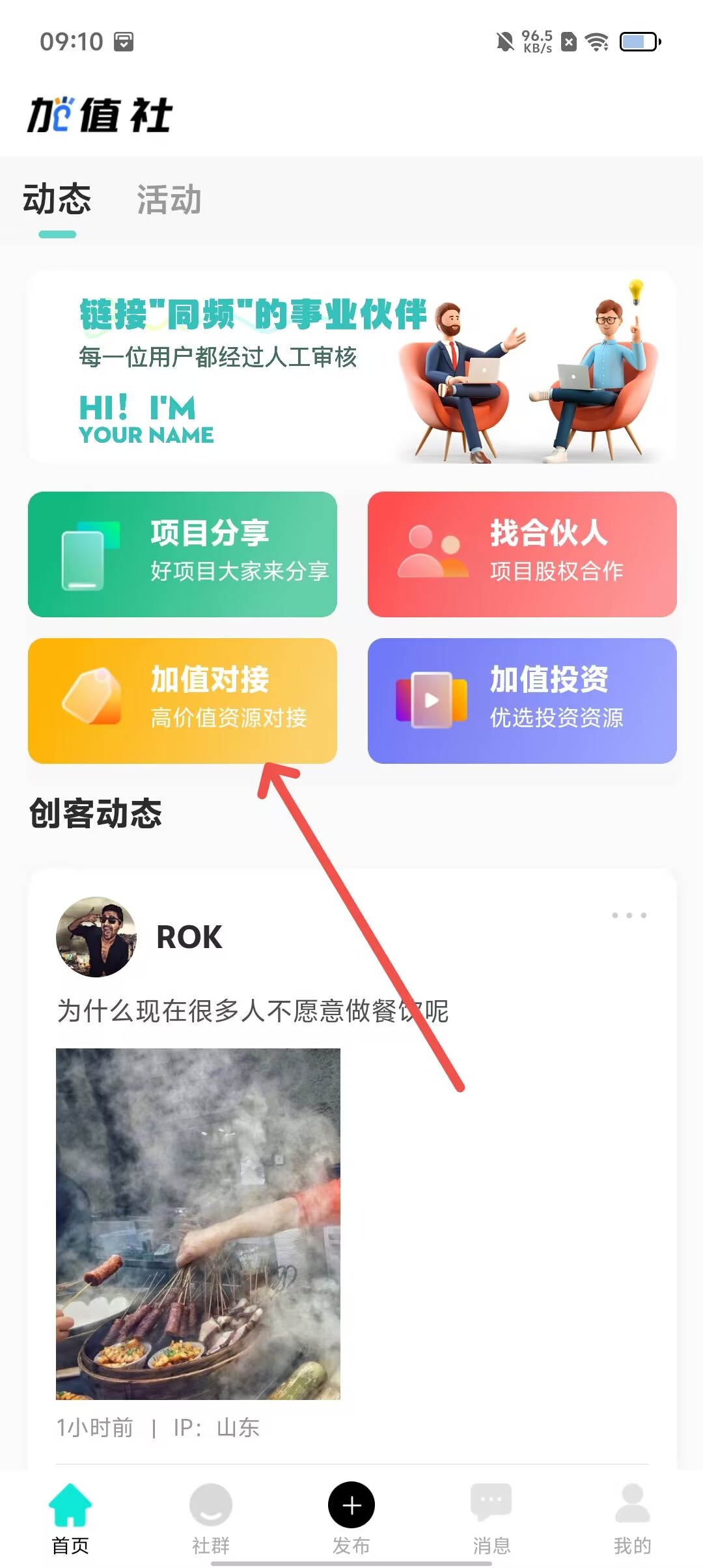703x1568 pixels.
Task: Go to the 首页 tab
Action: click(x=70, y=1519)
